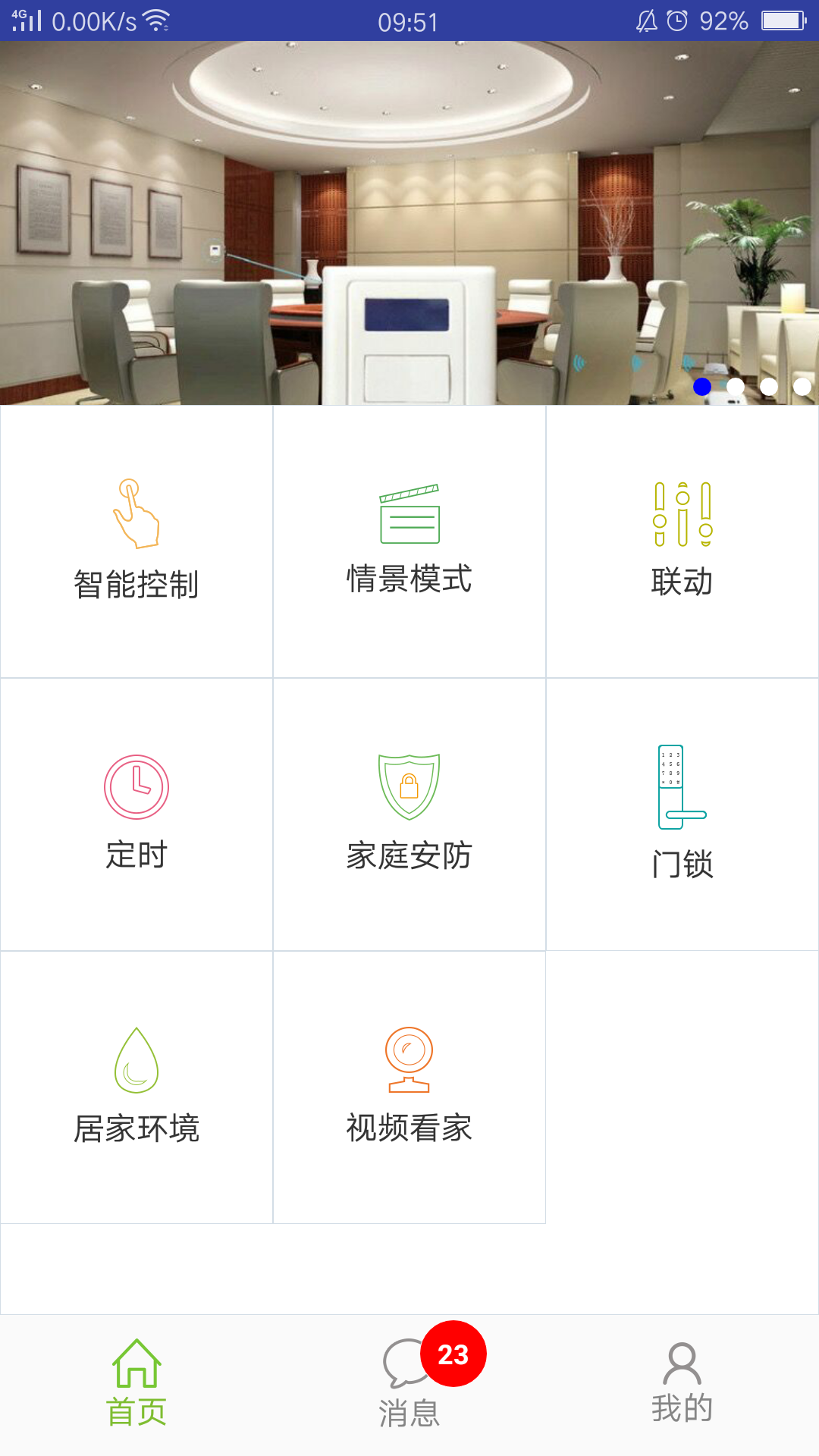Open 门锁 door lock

point(682,814)
